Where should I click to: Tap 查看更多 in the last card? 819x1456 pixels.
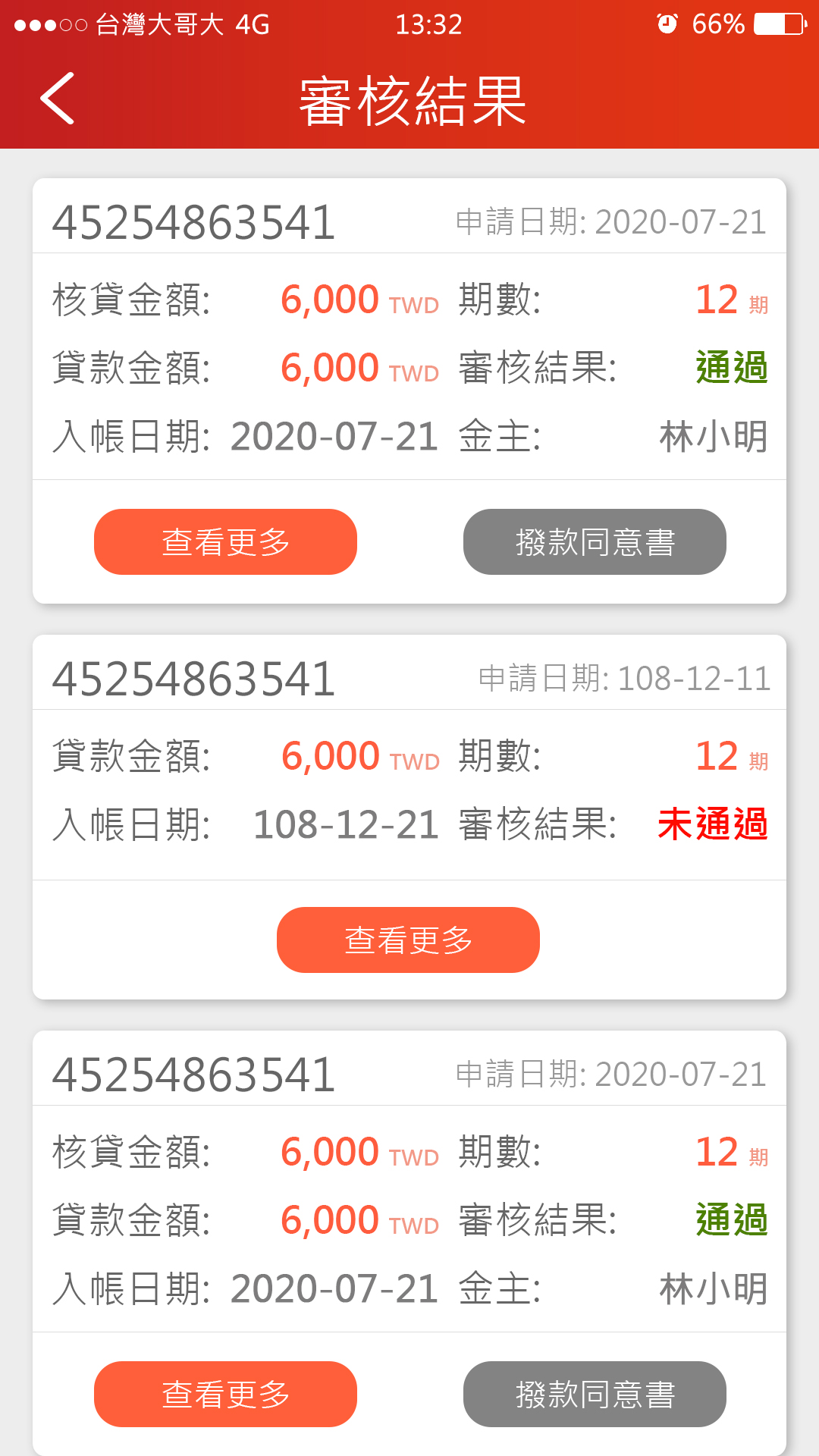click(225, 1394)
